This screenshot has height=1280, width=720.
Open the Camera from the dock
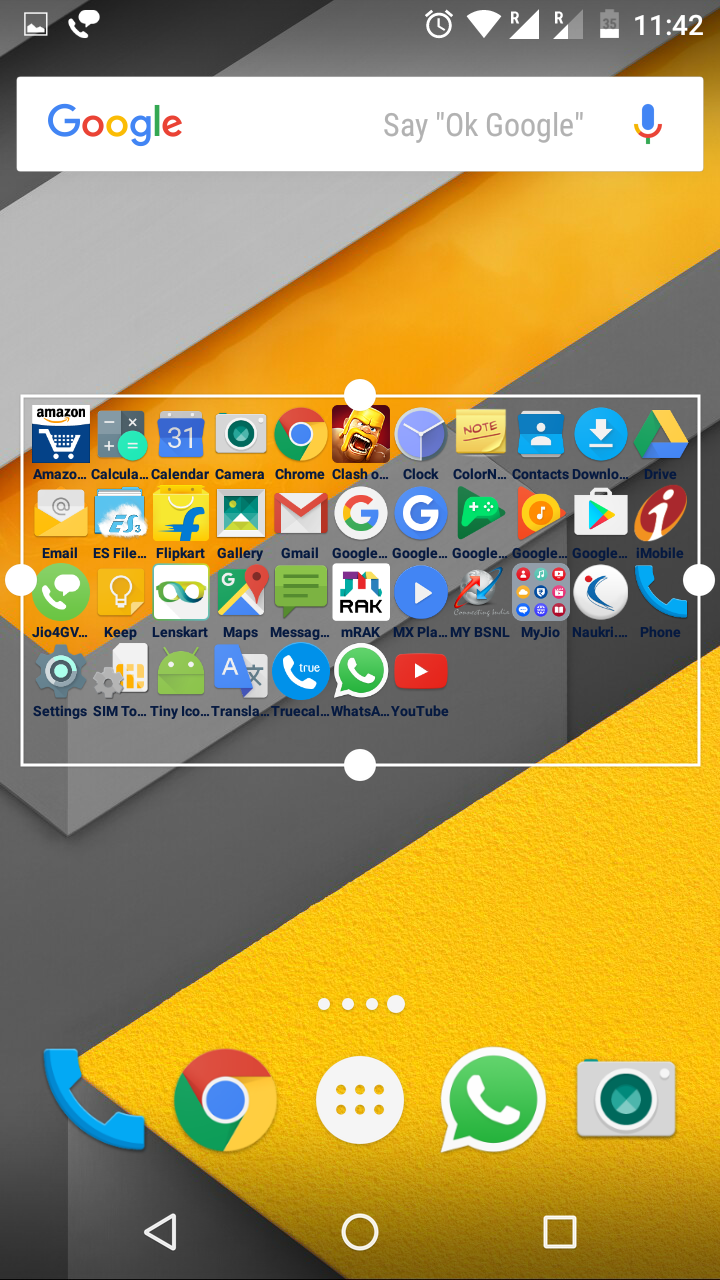(x=626, y=1101)
